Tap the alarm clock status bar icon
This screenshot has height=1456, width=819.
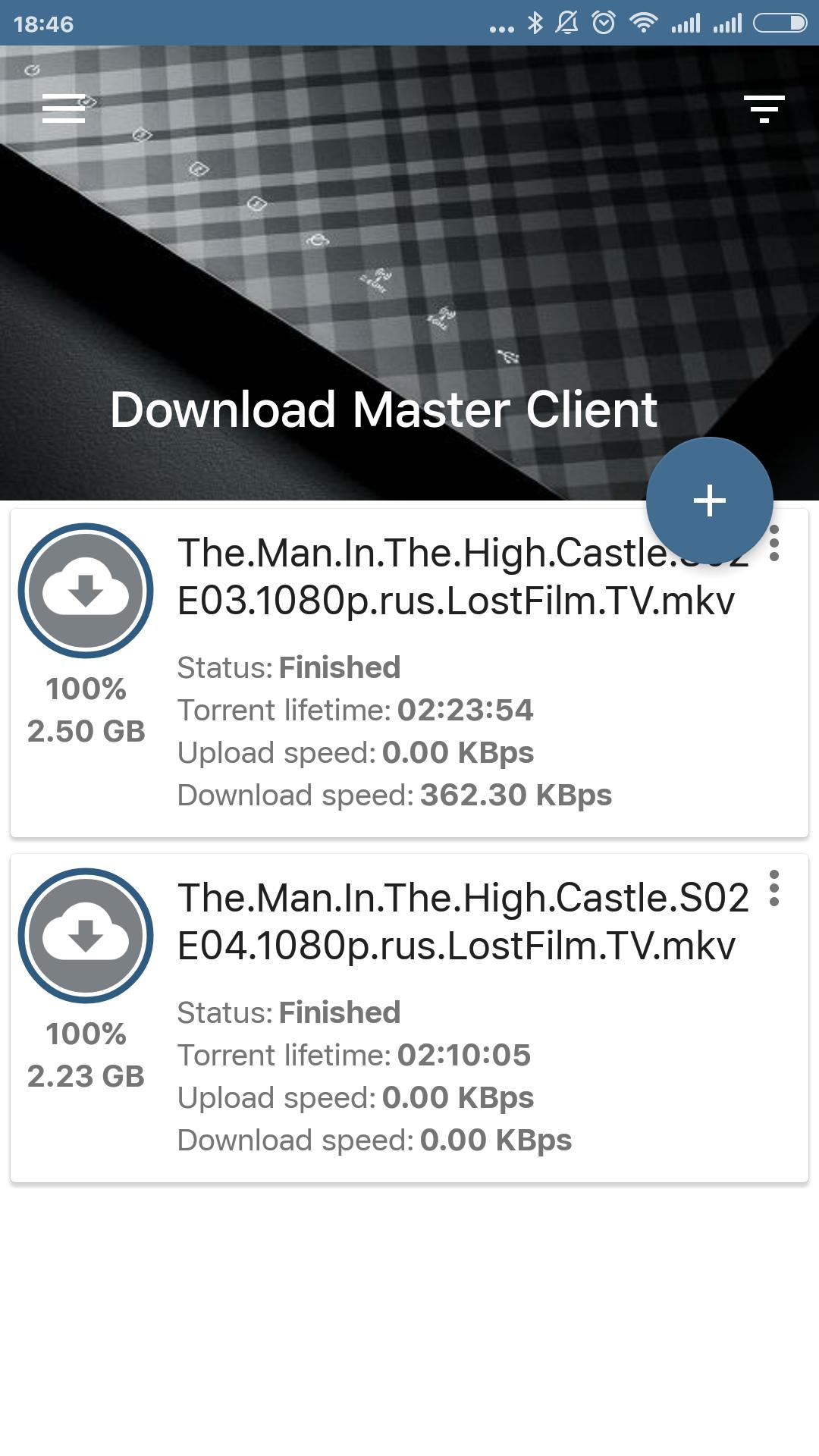(x=601, y=22)
